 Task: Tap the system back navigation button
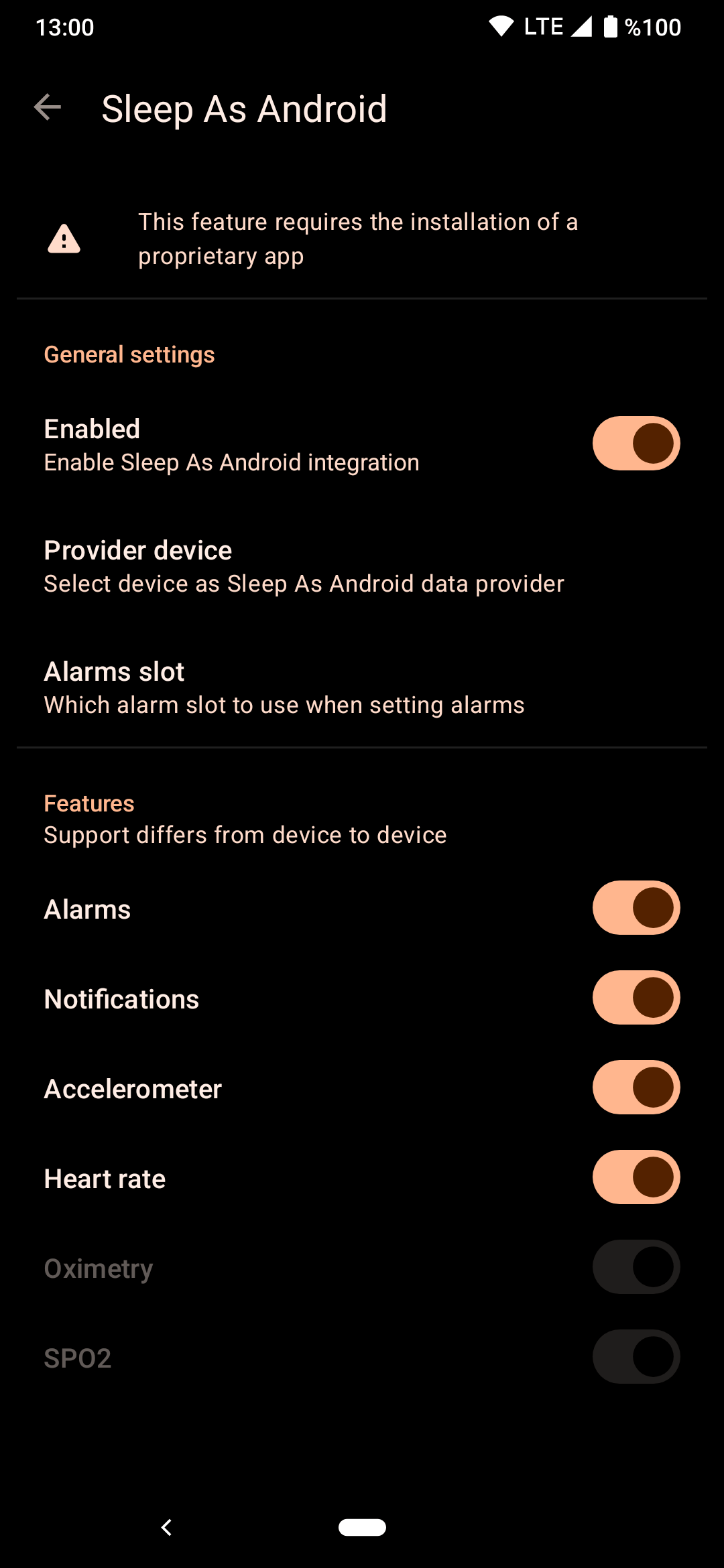167,1527
